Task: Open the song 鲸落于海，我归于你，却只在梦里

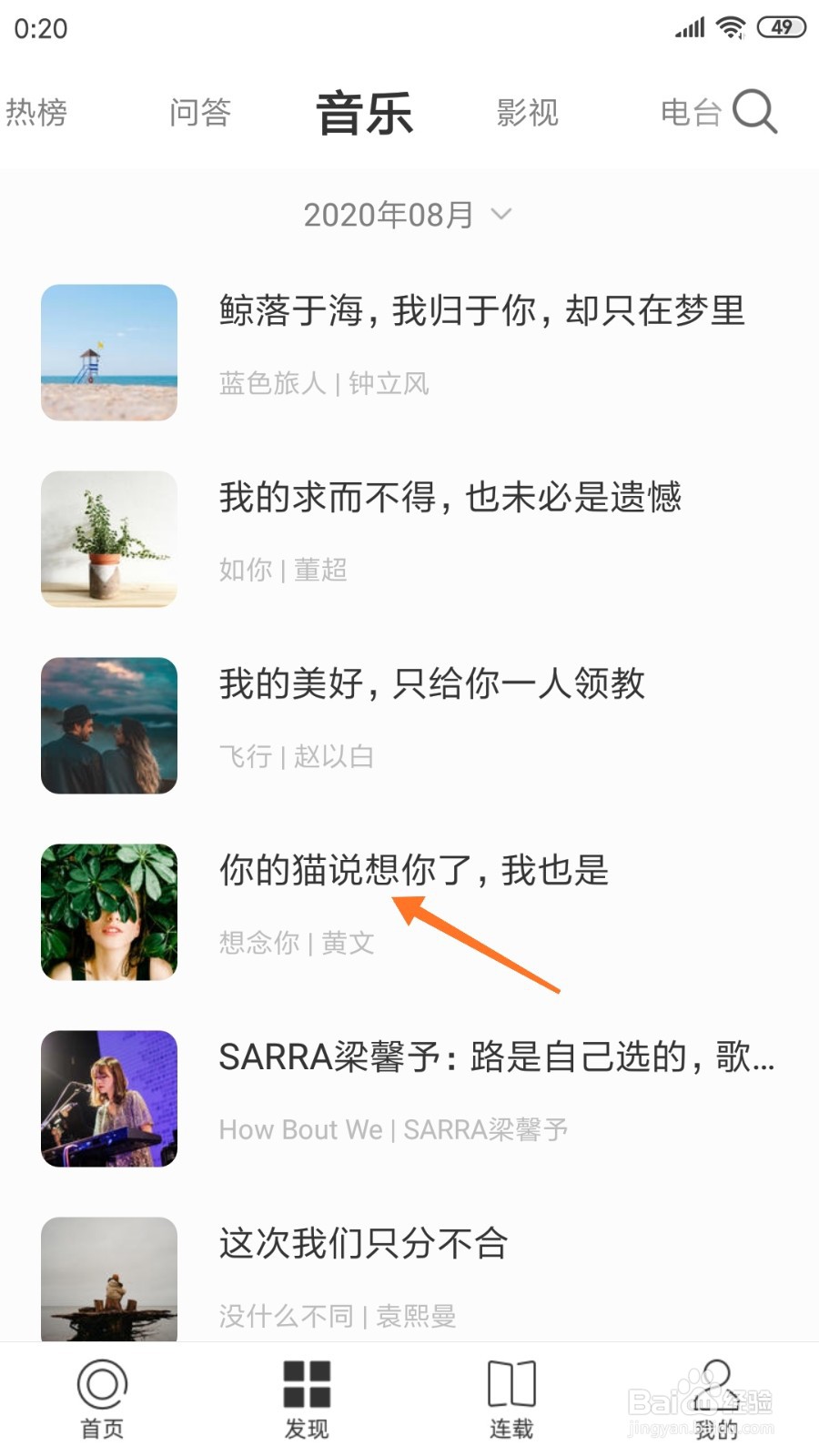Action: point(481,311)
